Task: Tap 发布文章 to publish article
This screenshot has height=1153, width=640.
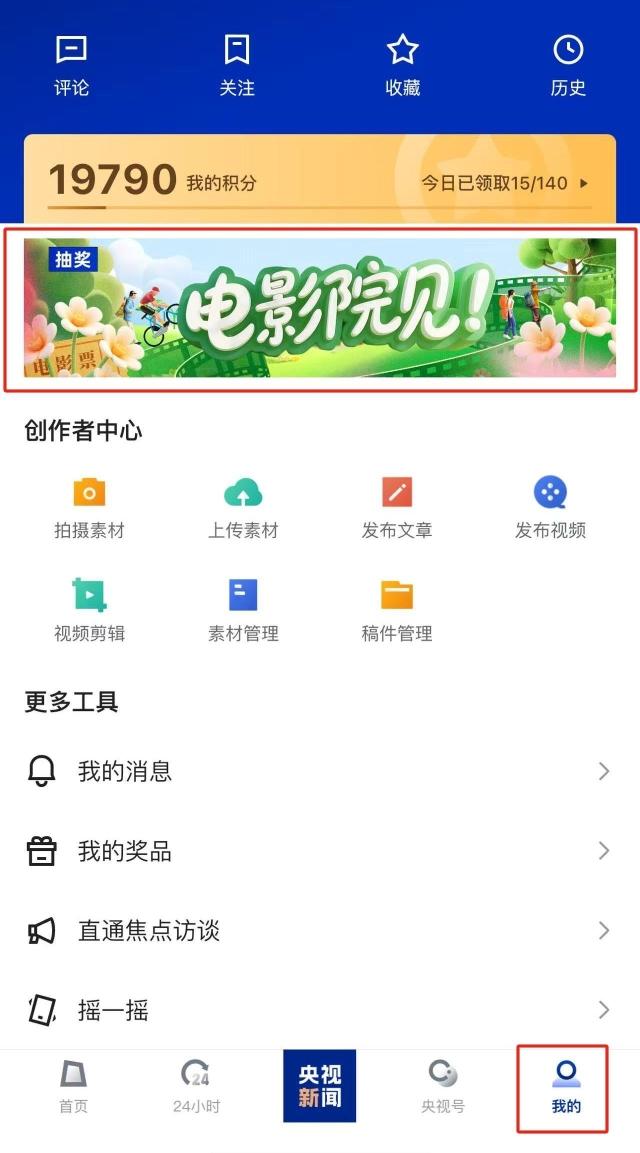Action: [x=397, y=508]
